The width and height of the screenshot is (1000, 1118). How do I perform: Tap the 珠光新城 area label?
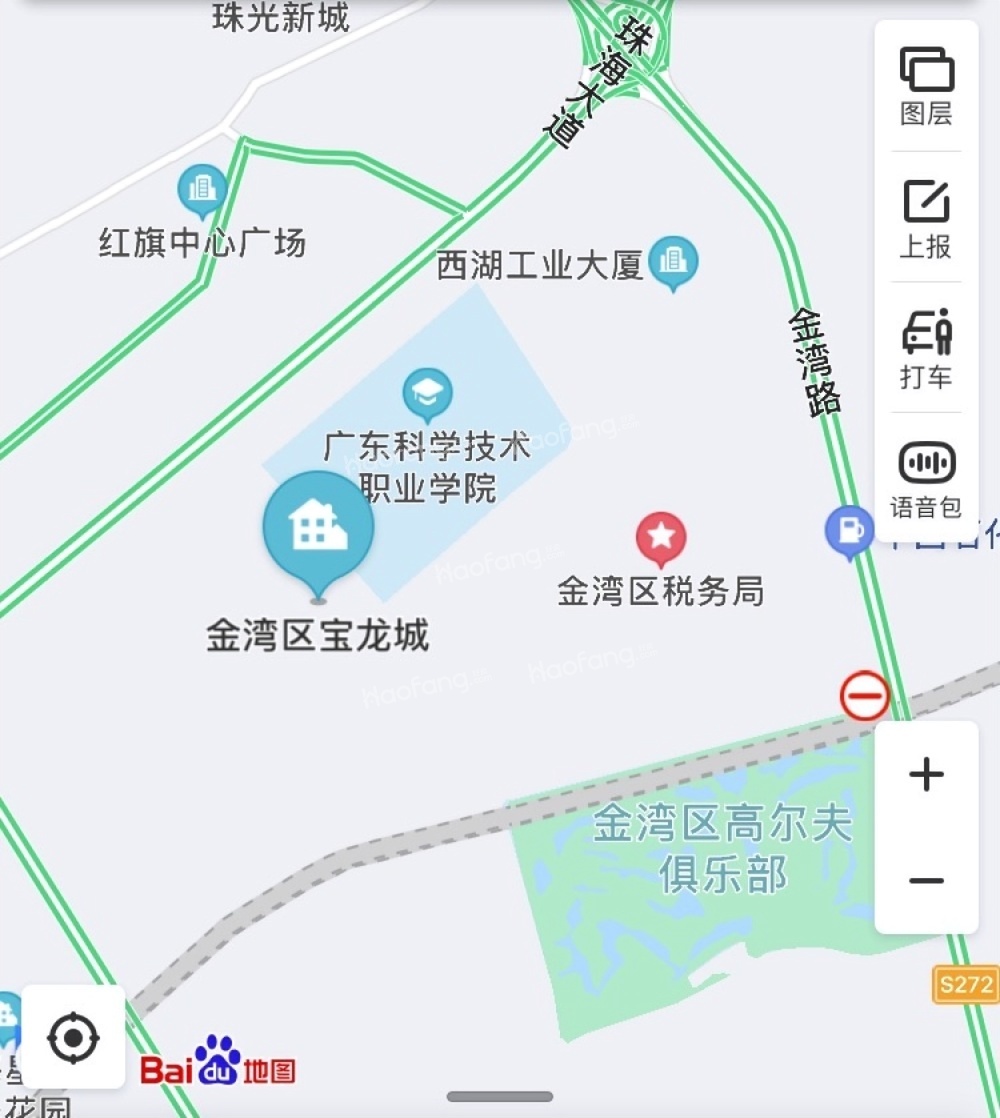point(278,18)
